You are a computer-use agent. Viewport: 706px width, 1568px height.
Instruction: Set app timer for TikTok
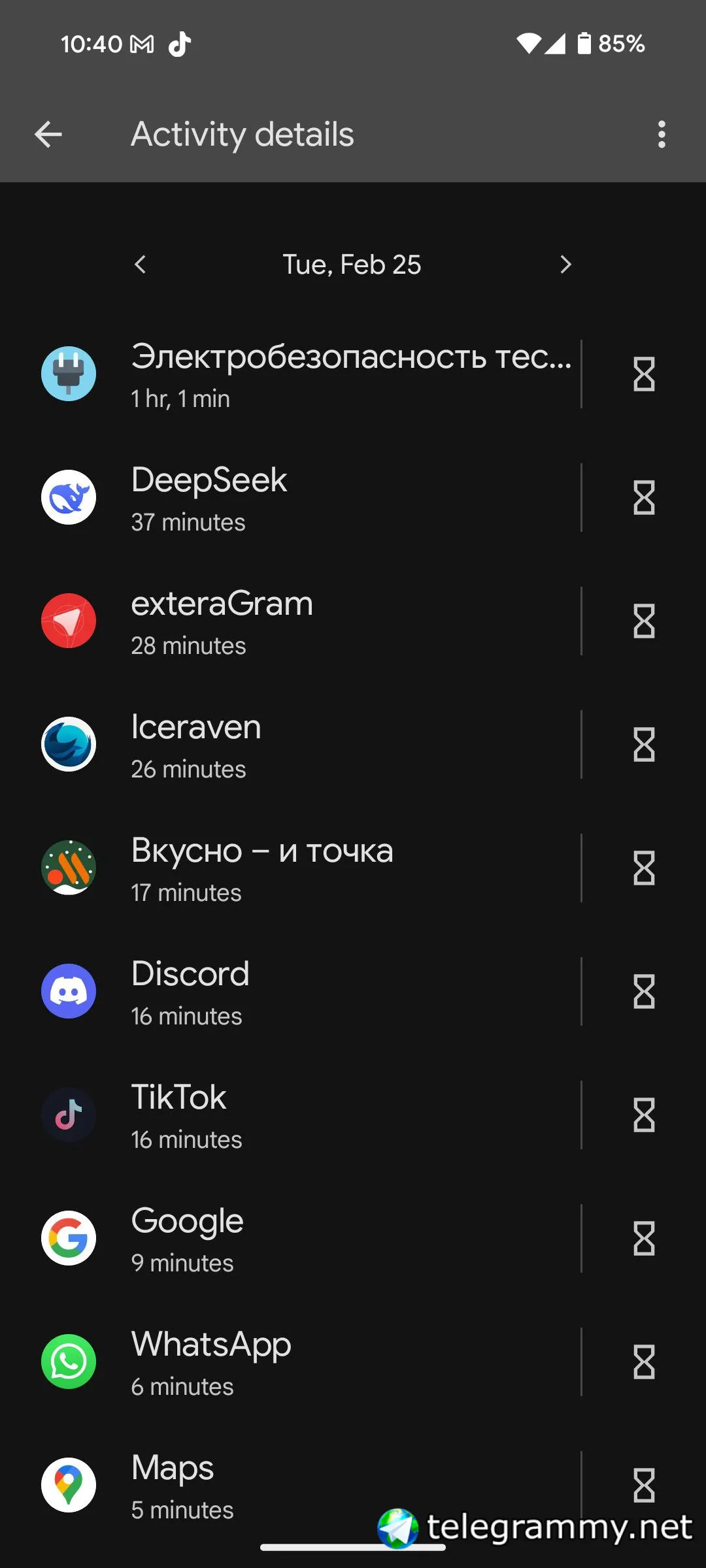click(x=644, y=1115)
